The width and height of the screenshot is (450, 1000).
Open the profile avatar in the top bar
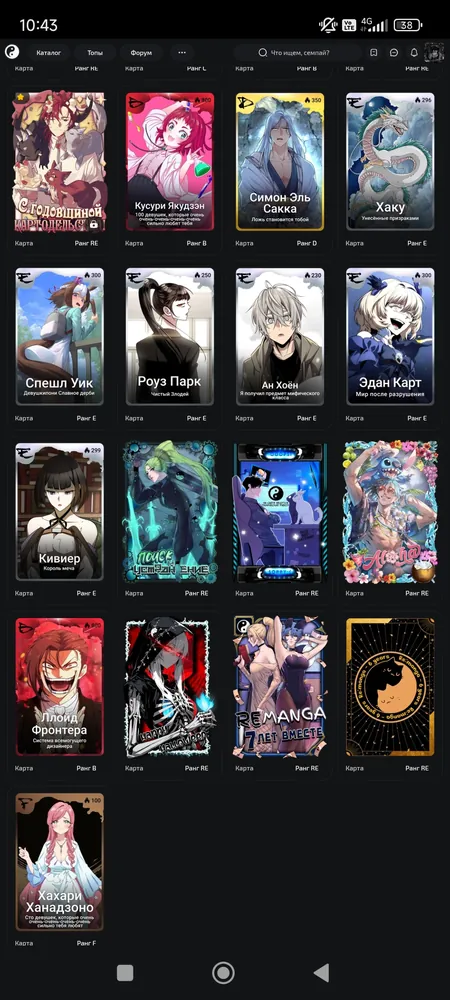tap(434, 52)
